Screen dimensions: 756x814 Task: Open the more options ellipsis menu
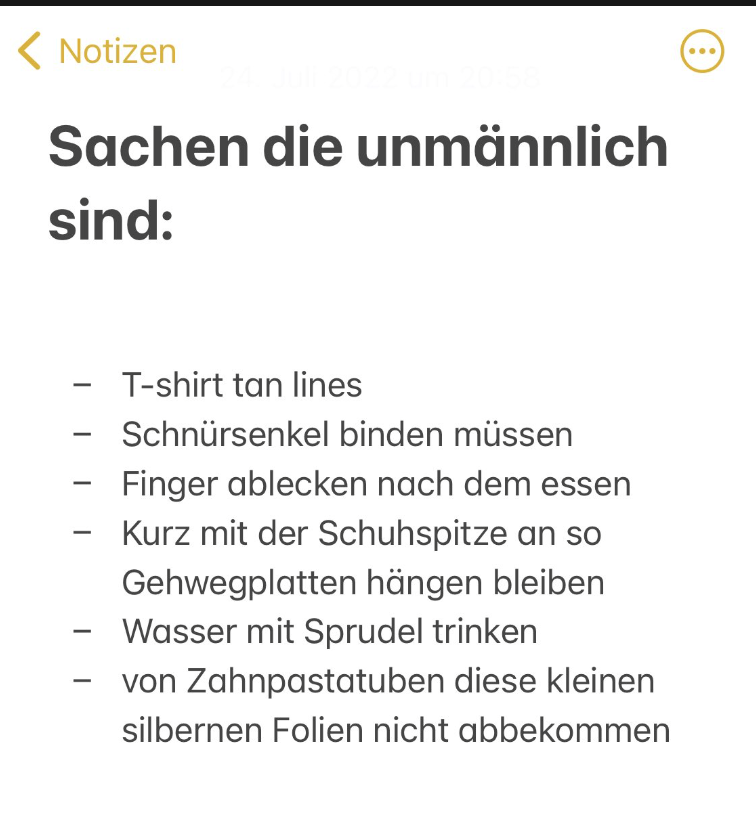(x=701, y=51)
